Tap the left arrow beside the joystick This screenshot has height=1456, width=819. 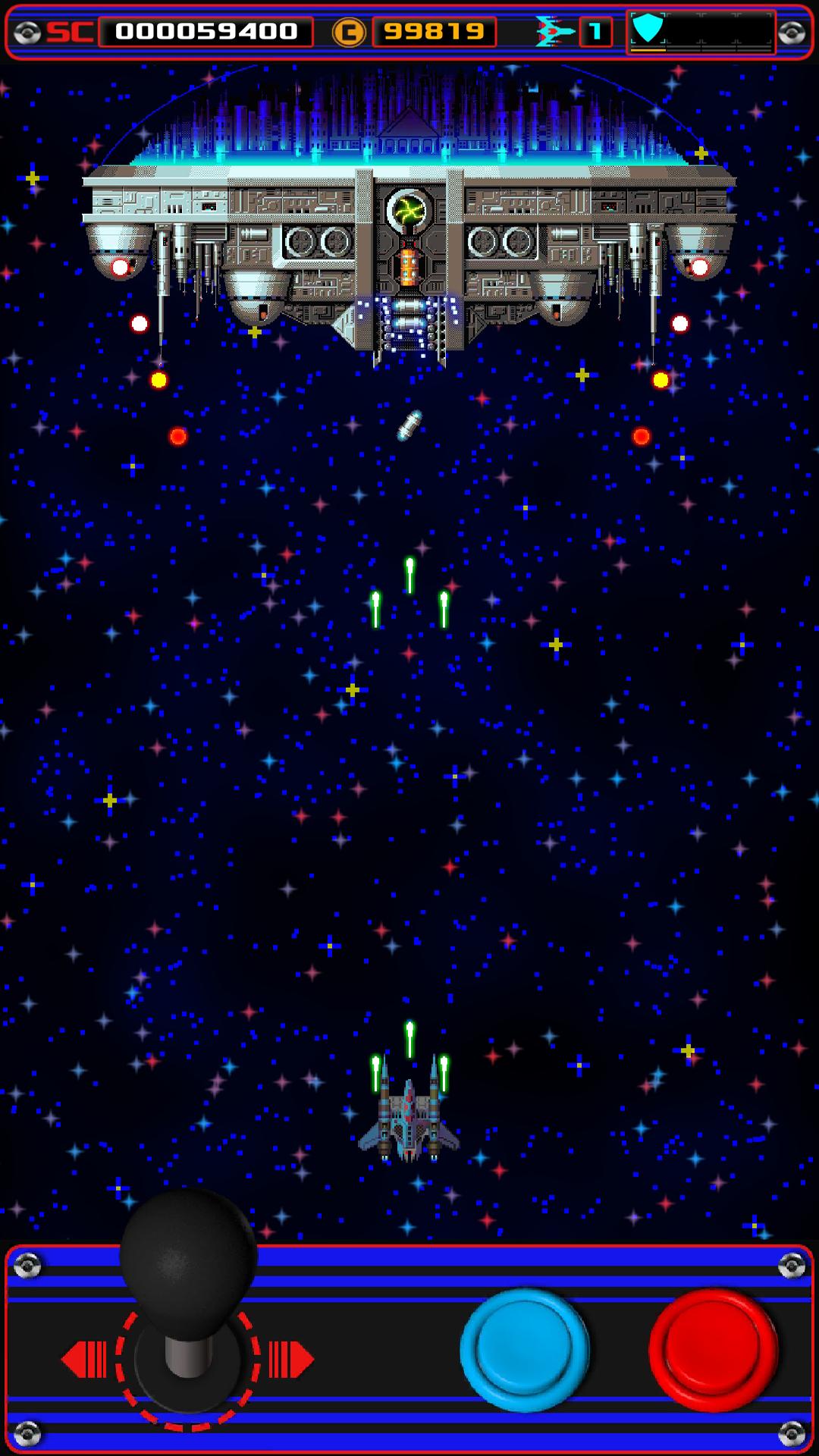(83, 1359)
